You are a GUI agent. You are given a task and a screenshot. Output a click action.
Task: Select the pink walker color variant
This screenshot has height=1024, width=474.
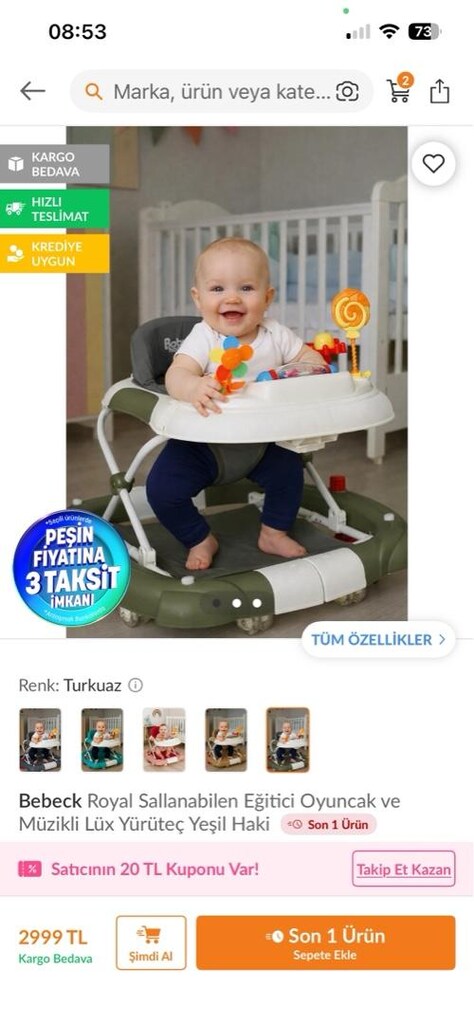coord(164,740)
